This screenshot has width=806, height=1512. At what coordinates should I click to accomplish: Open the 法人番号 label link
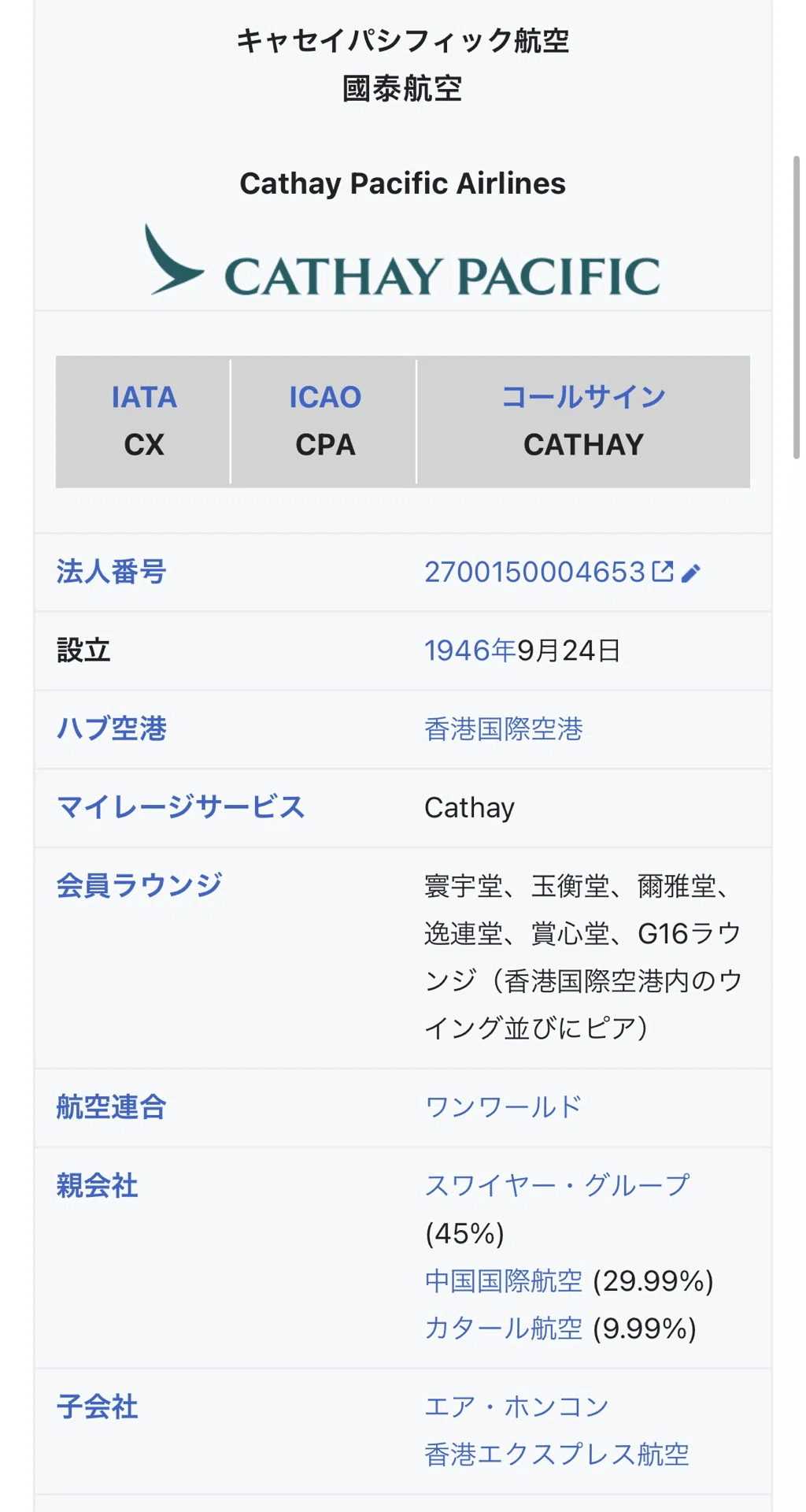pyautogui.click(x=111, y=572)
